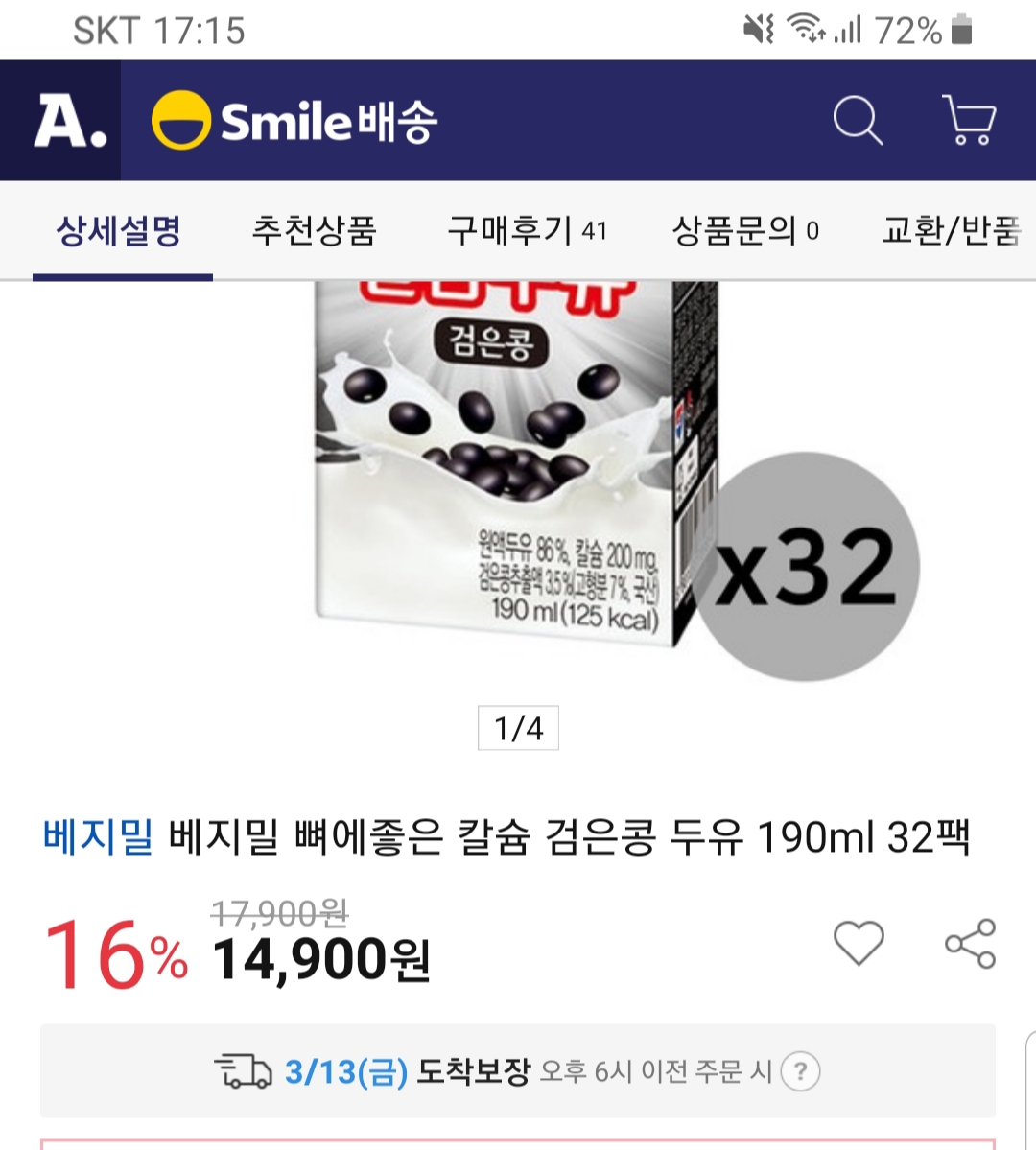Switch to the 상품문의 tab
Viewport: 1036px width, 1150px height.
coord(744,231)
